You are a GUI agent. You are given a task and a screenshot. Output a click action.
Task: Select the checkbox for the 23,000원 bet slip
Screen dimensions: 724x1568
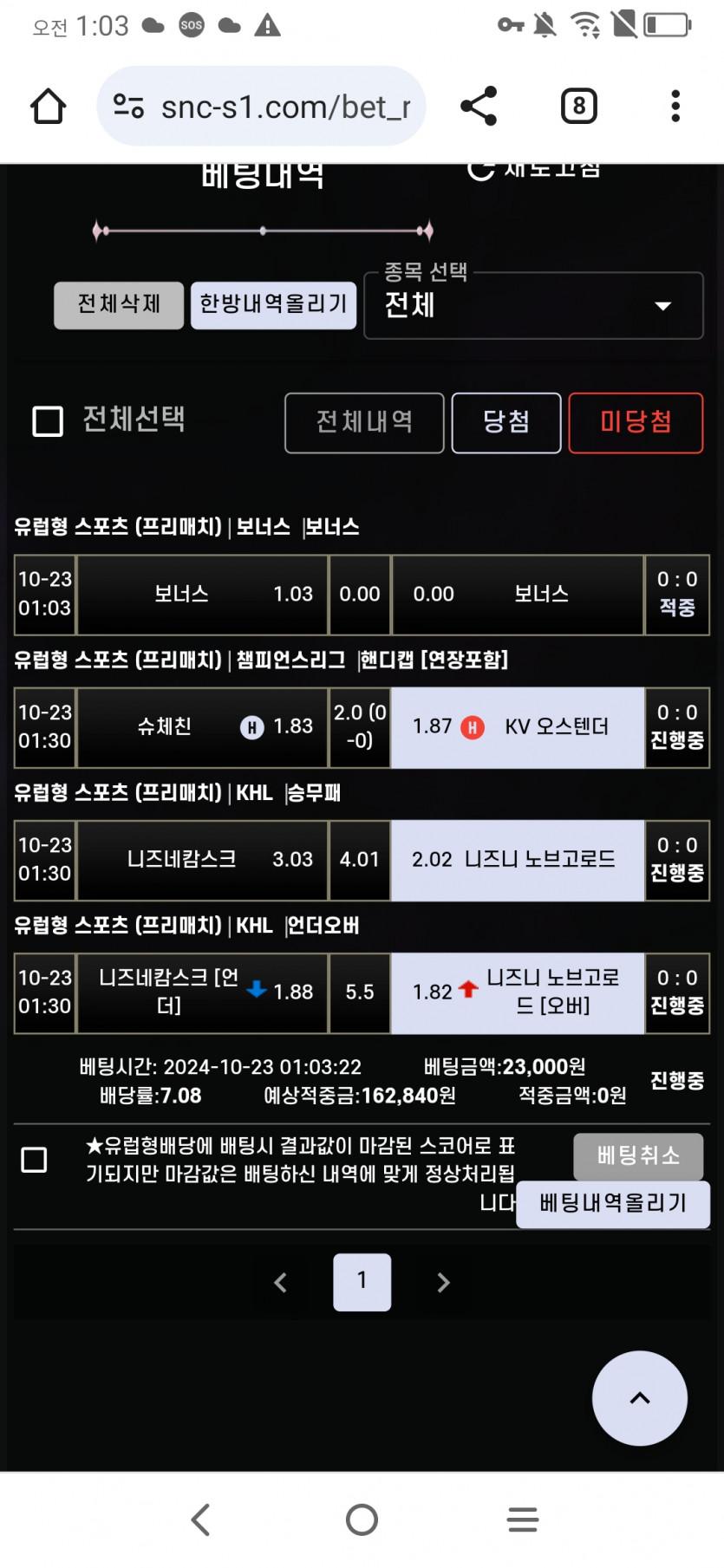click(34, 1160)
